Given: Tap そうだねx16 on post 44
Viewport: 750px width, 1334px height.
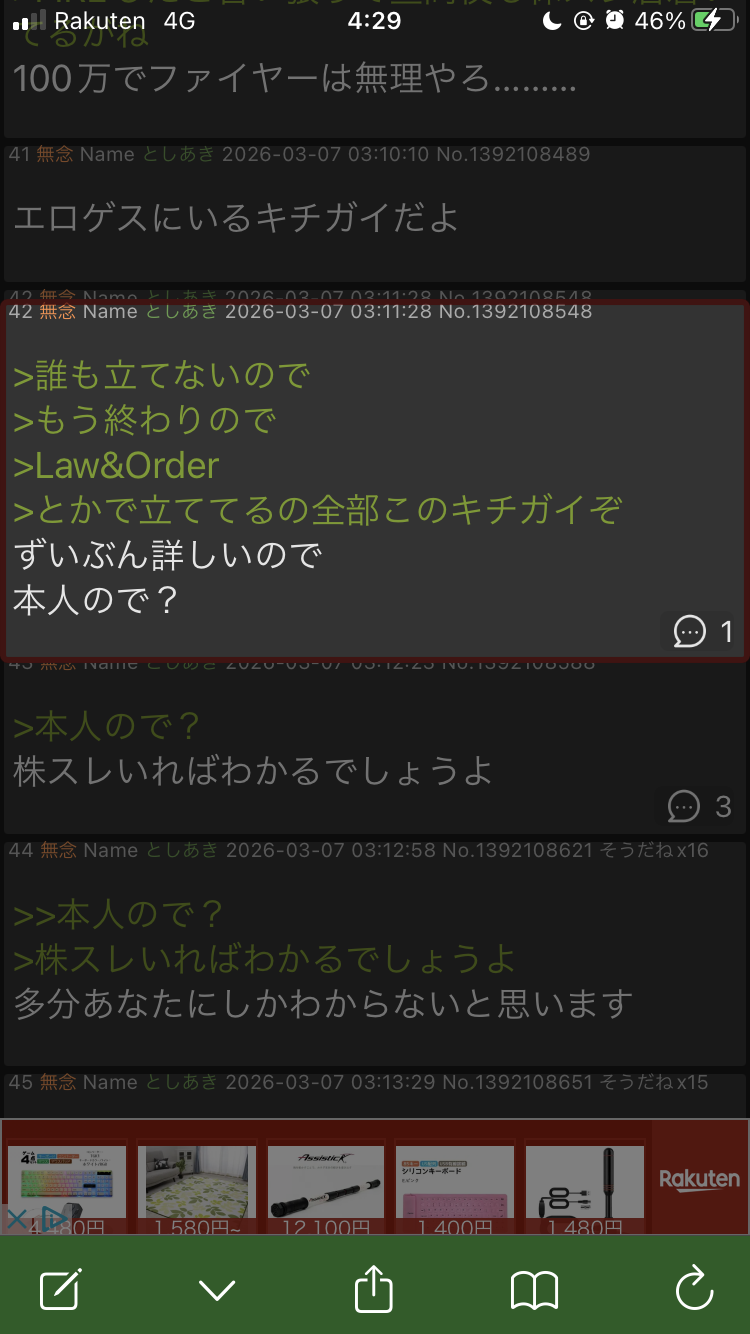Looking at the screenshot, I should coord(654,851).
